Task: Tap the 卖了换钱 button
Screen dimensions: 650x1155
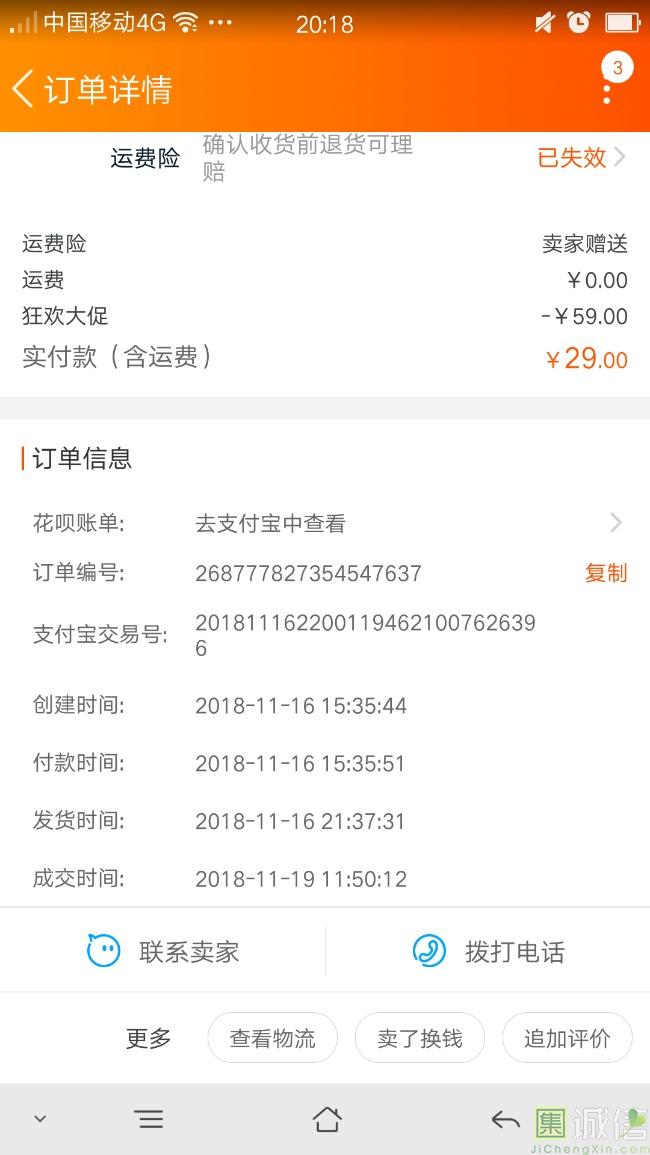Action: pos(420,1039)
